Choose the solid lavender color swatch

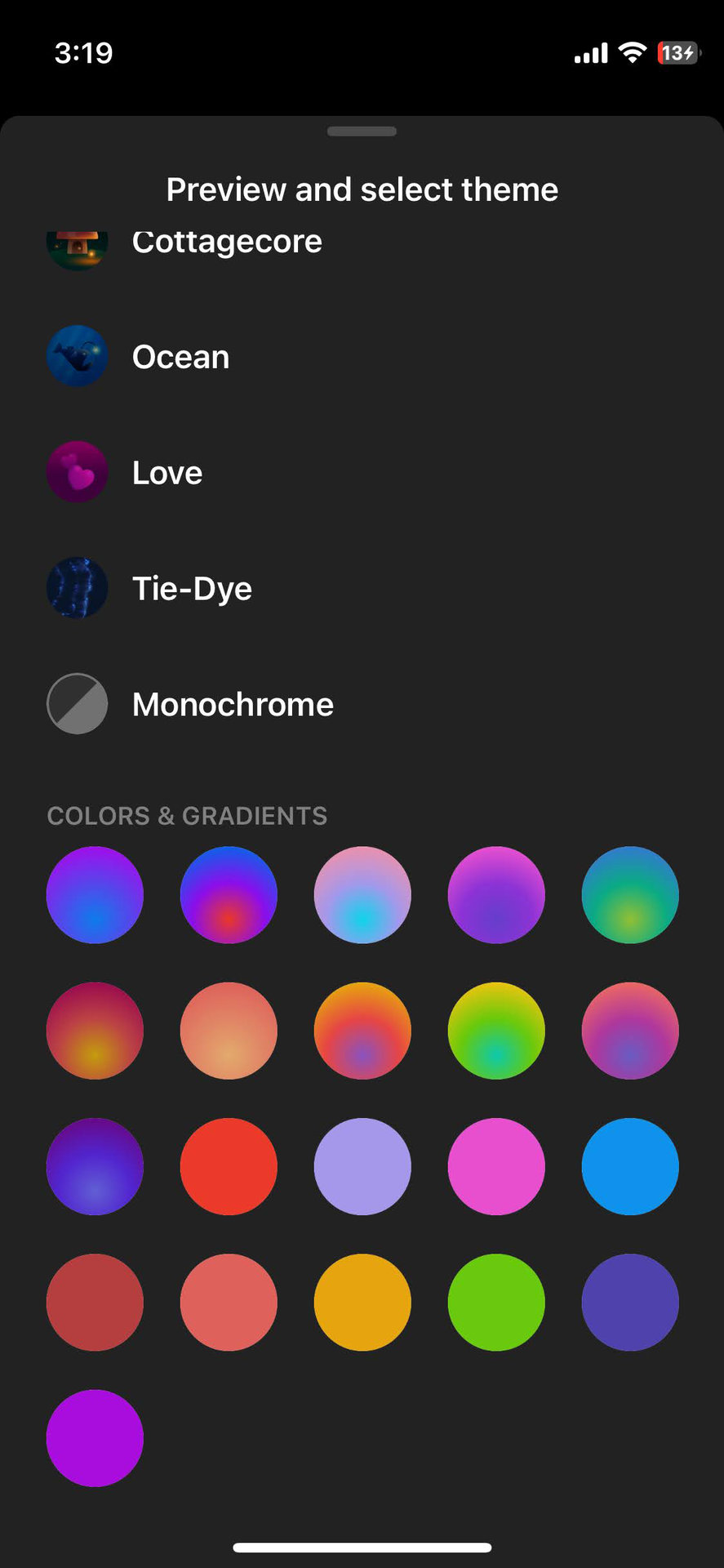click(362, 1166)
